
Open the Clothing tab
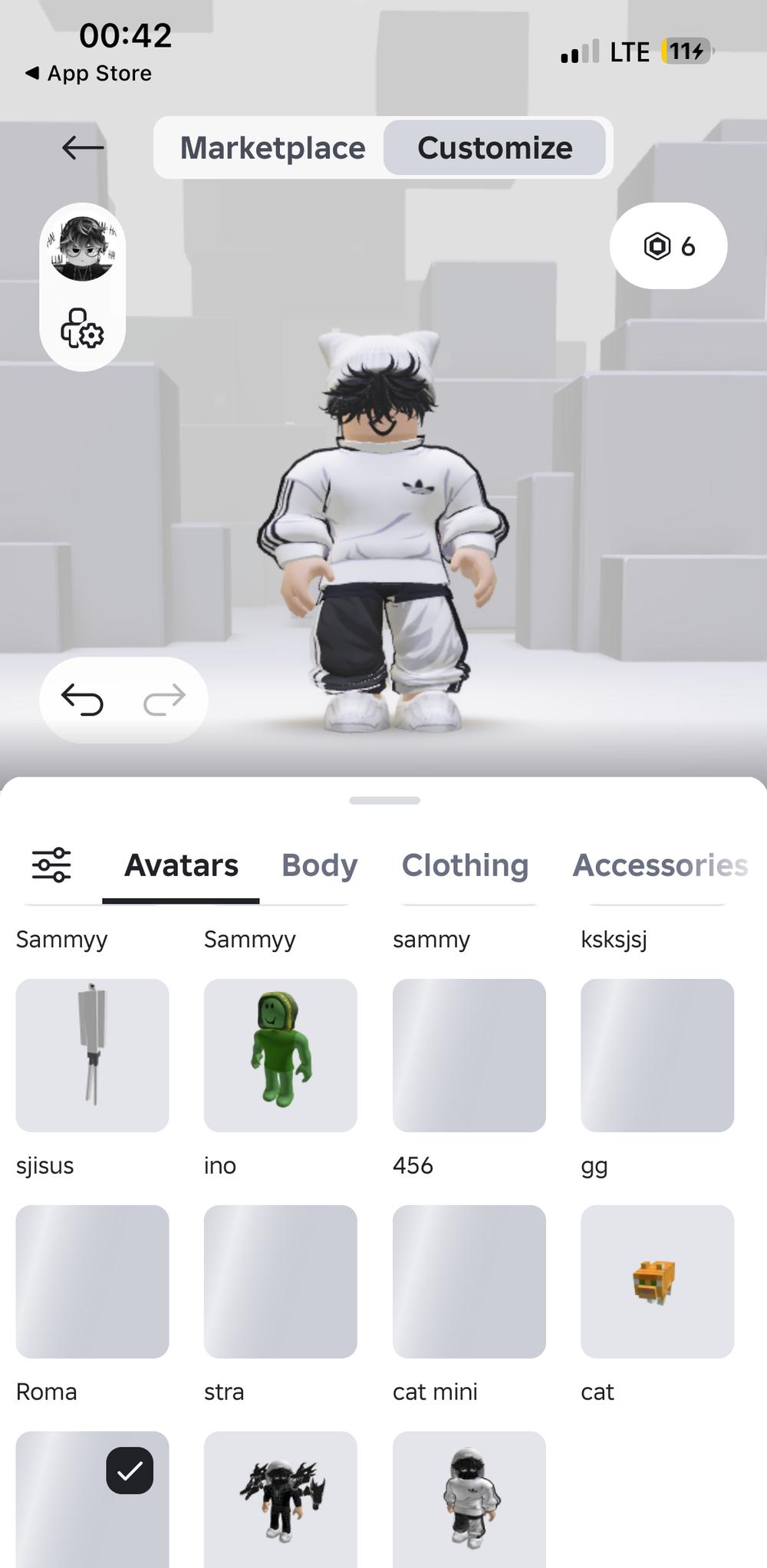(x=465, y=865)
